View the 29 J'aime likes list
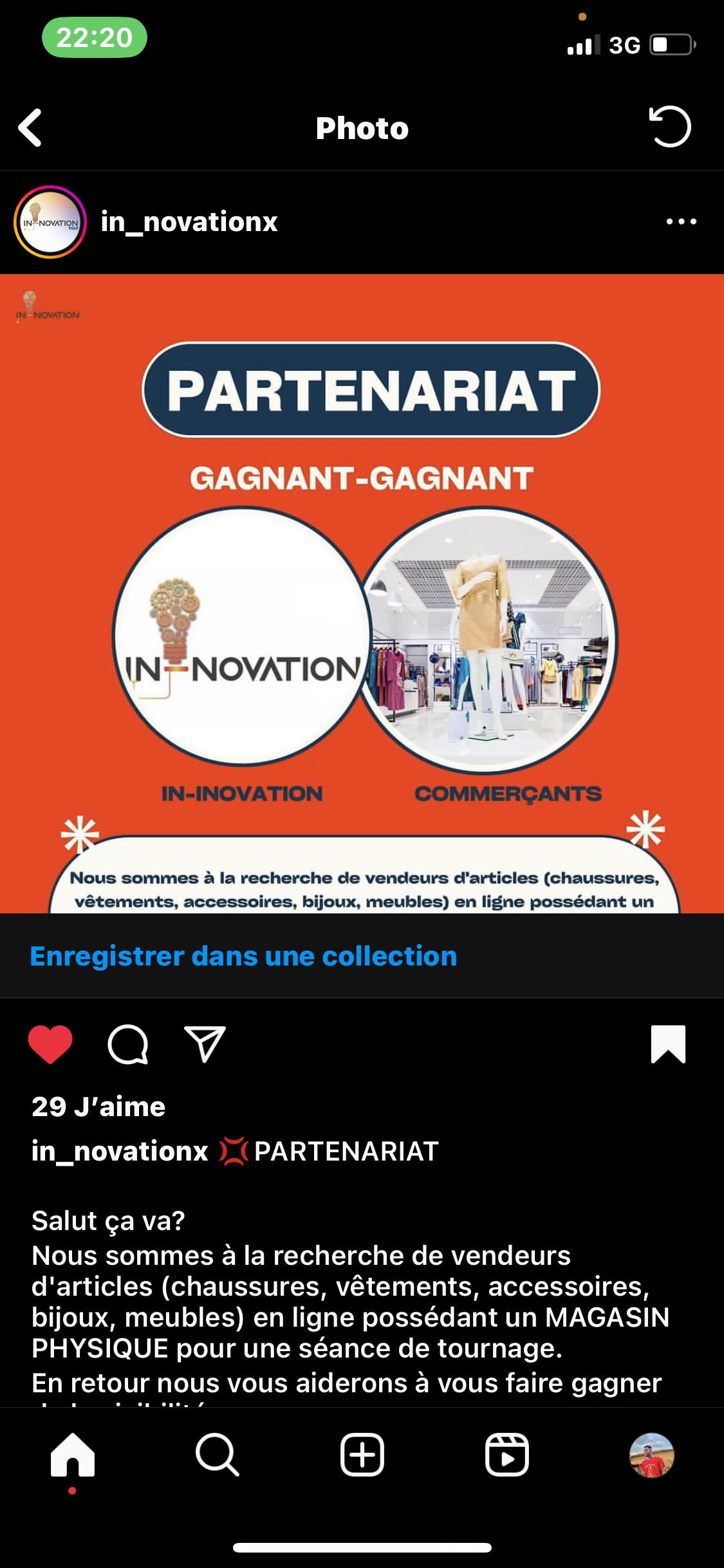The width and height of the screenshot is (724, 1568). [x=98, y=1107]
